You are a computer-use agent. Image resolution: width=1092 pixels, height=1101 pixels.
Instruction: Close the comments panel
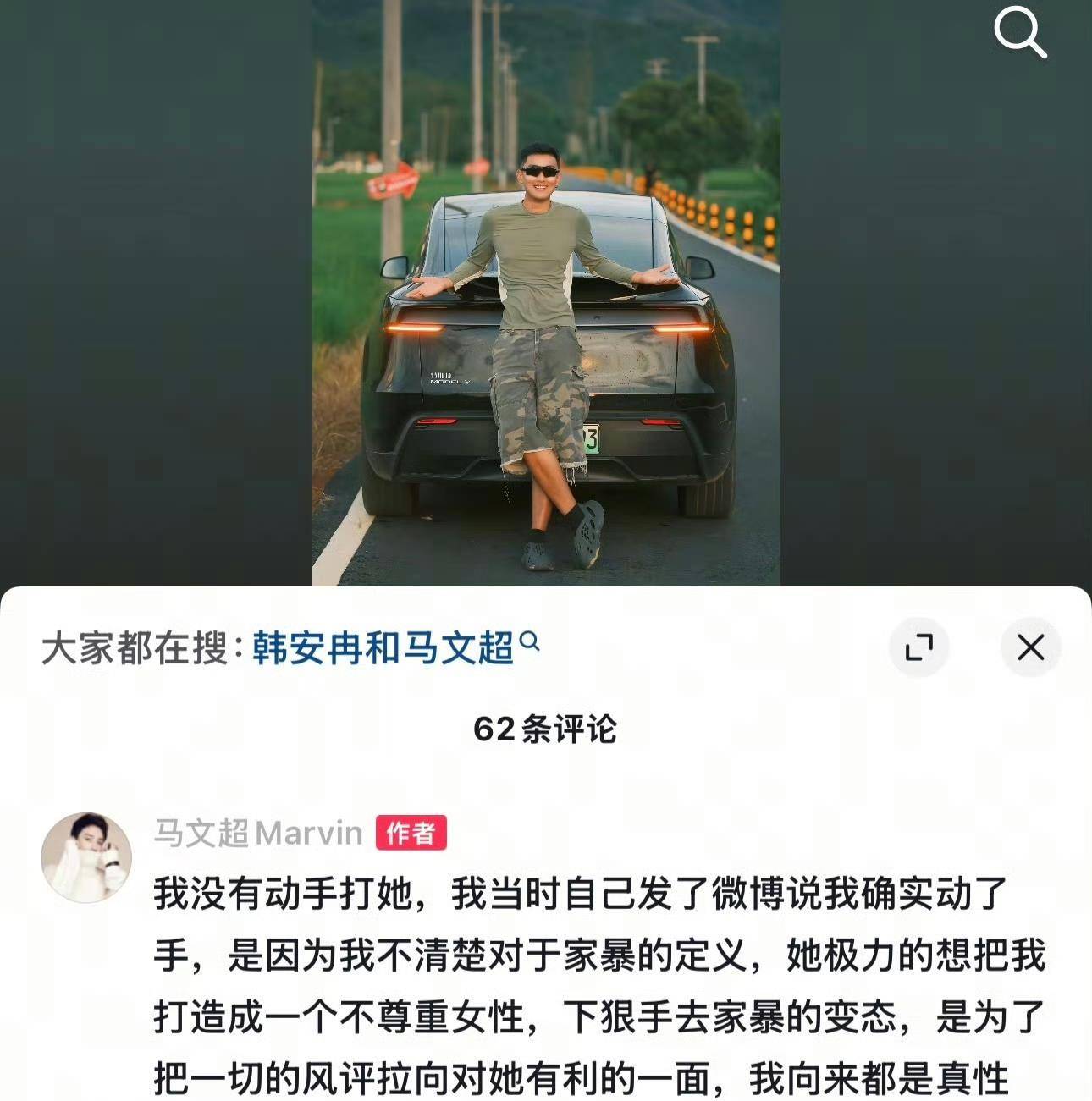point(1030,648)
